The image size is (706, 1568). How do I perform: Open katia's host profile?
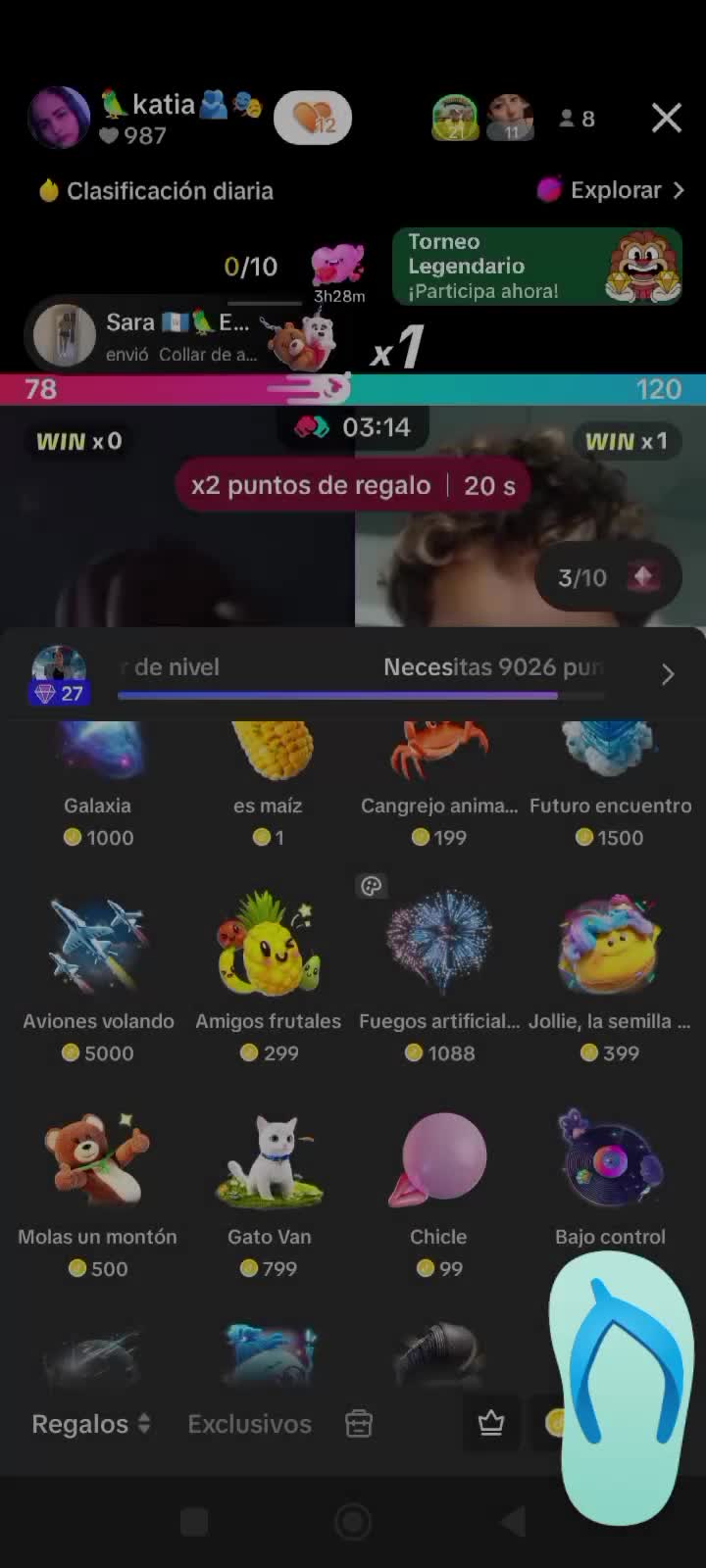59,119
